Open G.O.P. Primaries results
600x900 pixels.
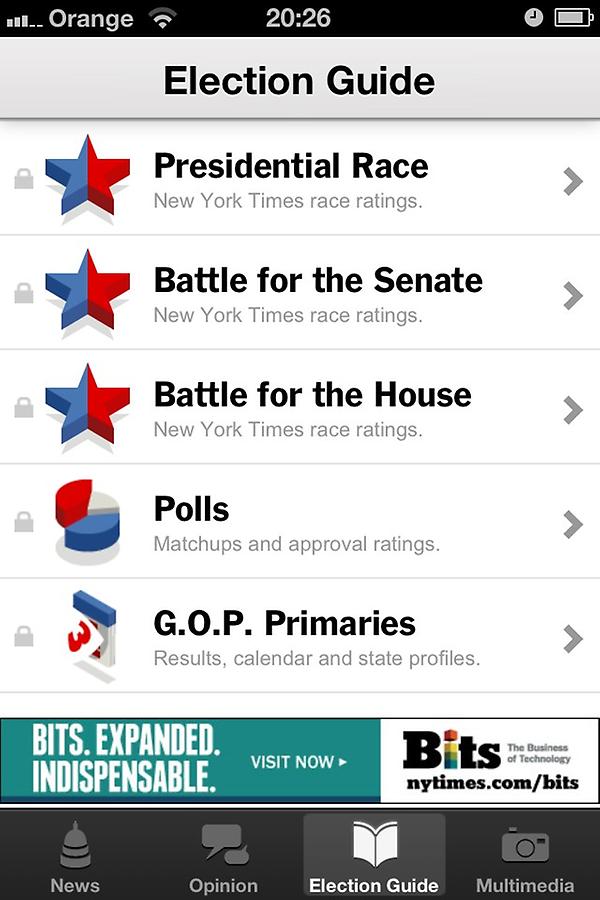point(300,635)
